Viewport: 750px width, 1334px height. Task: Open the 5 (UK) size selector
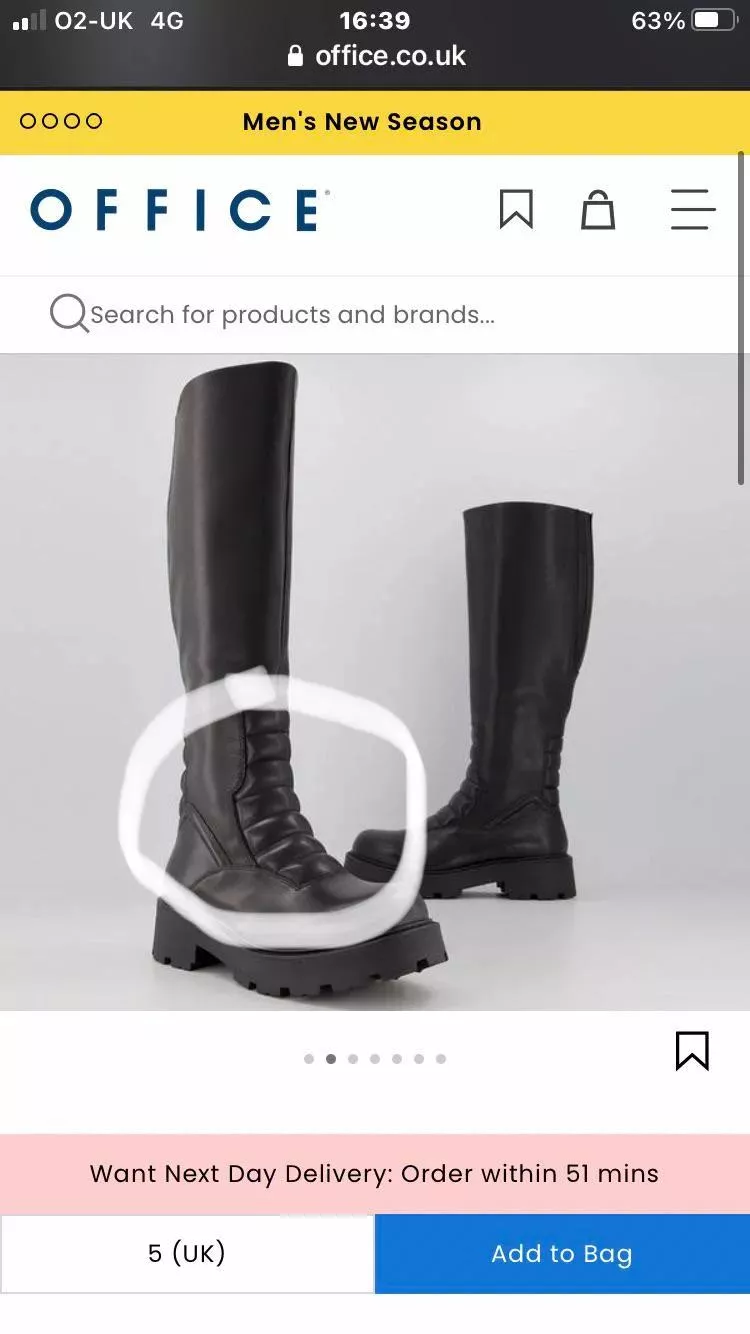[187, 1254]
